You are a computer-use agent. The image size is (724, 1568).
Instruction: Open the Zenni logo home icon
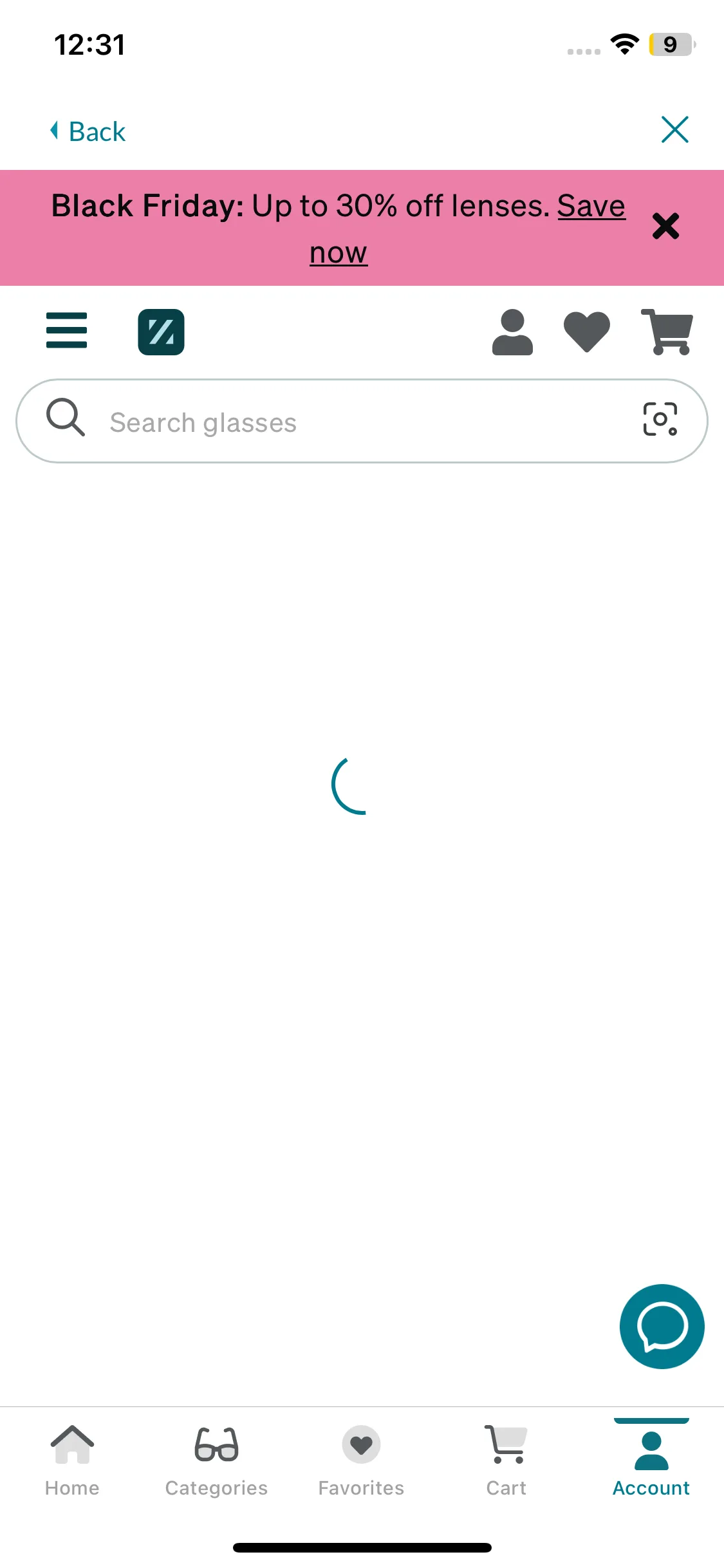(161, 332)
